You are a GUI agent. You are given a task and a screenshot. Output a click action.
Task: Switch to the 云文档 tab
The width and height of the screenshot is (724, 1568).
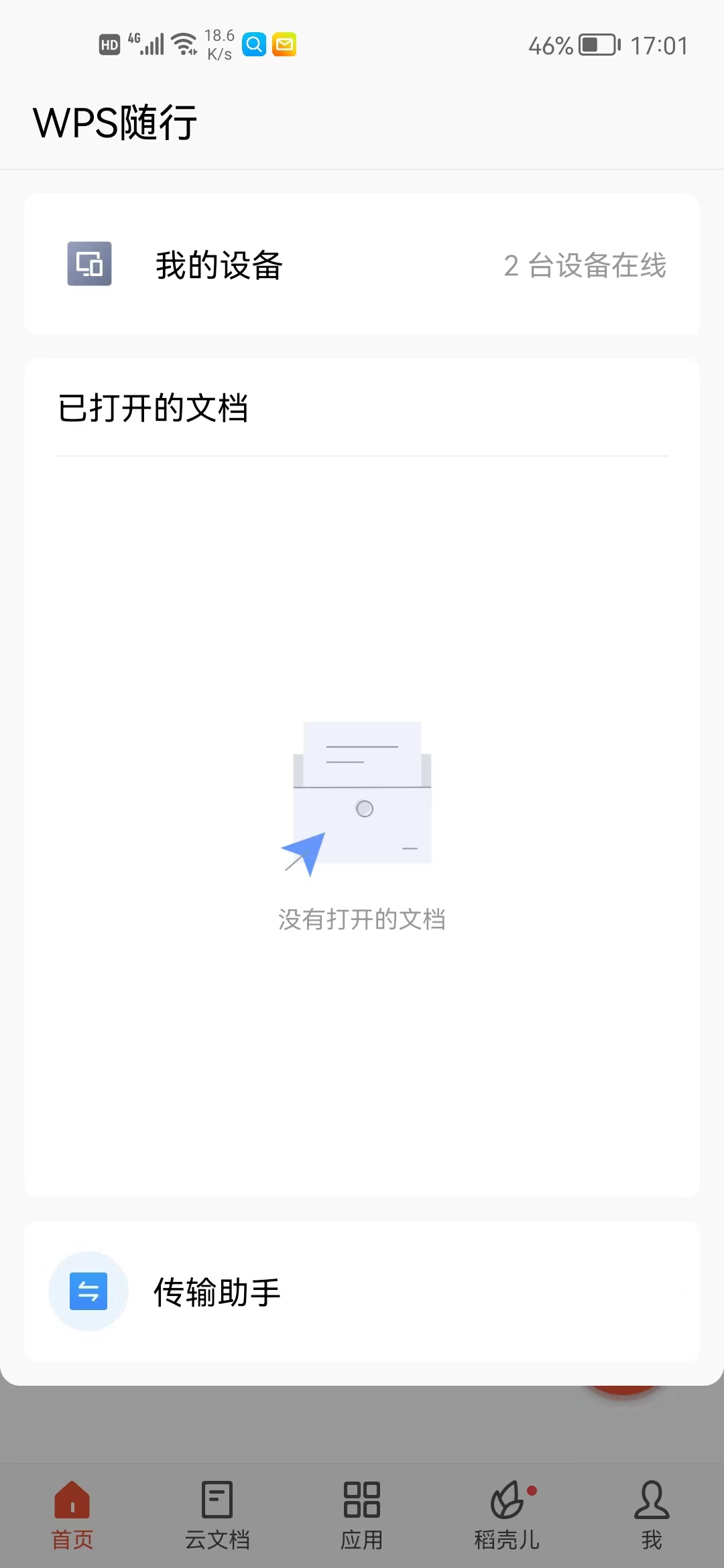tap(217, 1514)
